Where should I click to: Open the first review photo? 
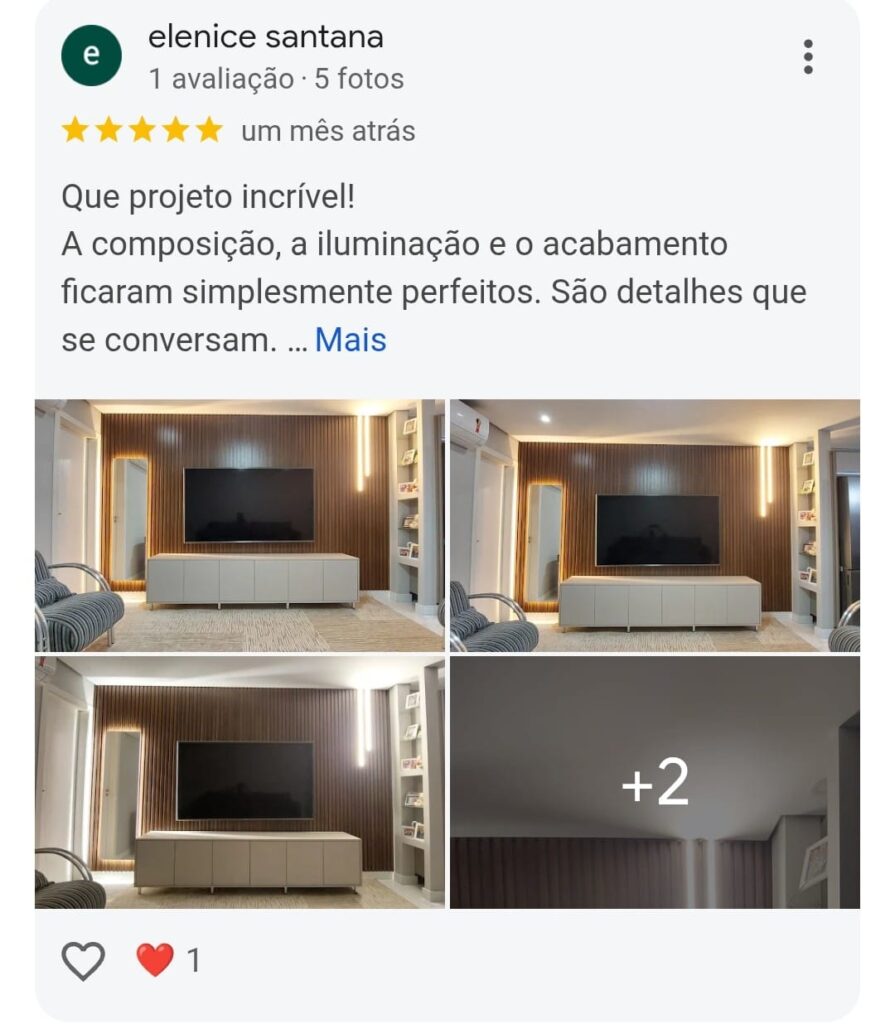coord(239,526)
